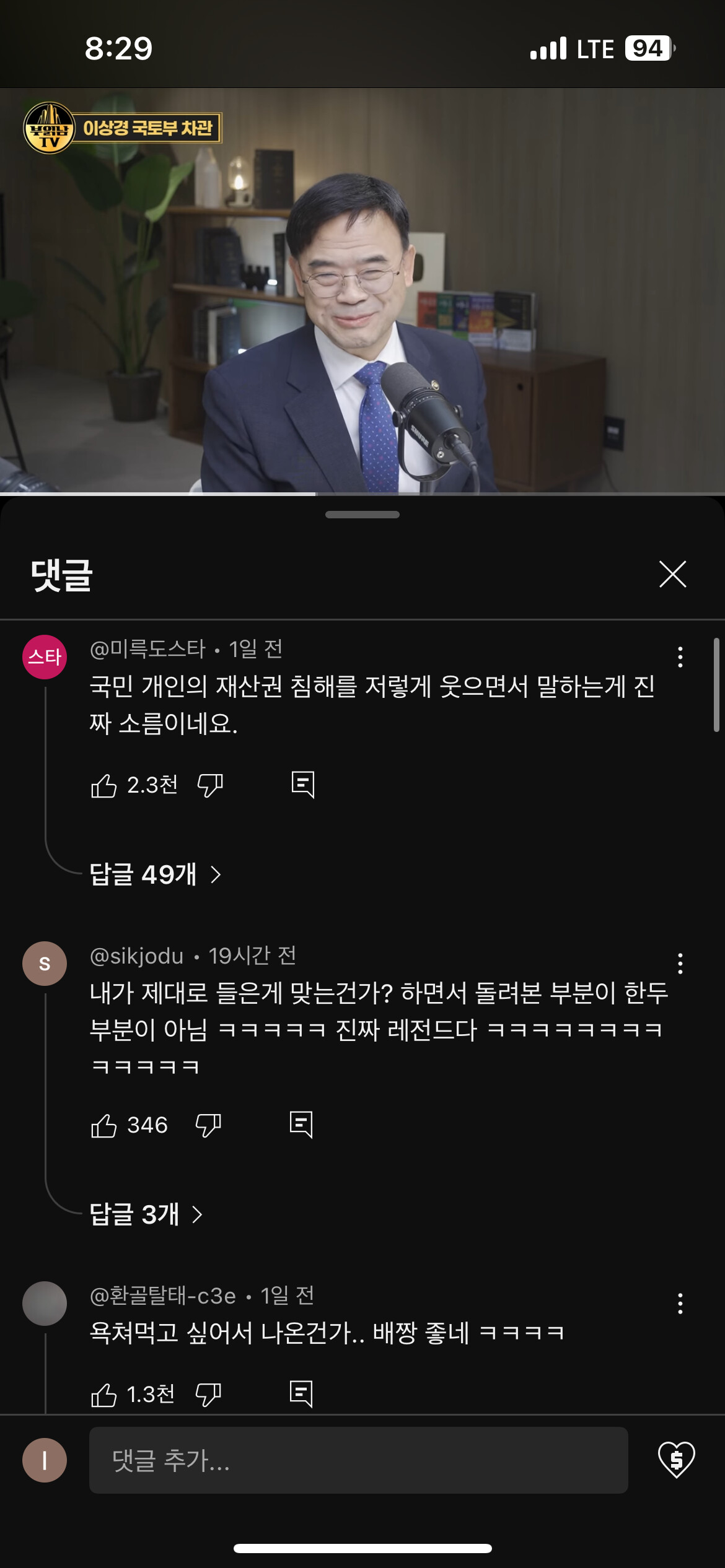Open overflow menu for @미륵도스타's comment

tap(680, 657)
